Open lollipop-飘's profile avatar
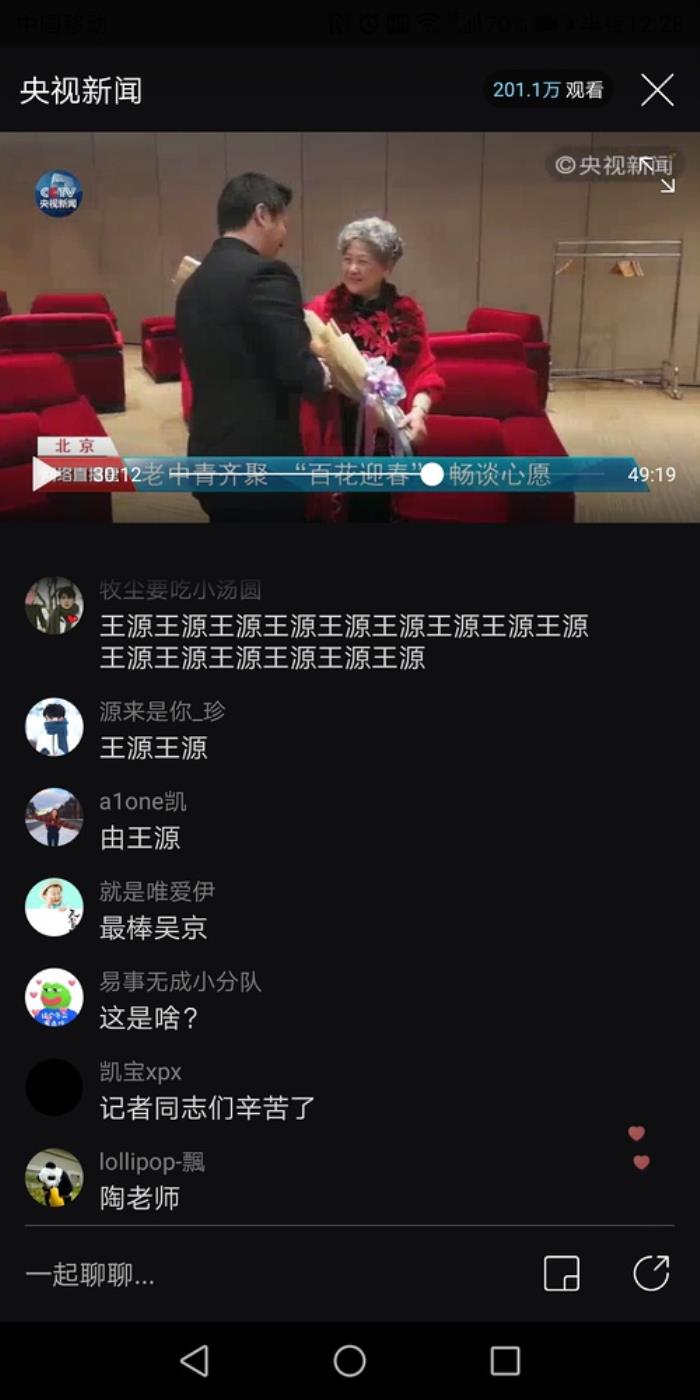 (x=54, y=1177)
